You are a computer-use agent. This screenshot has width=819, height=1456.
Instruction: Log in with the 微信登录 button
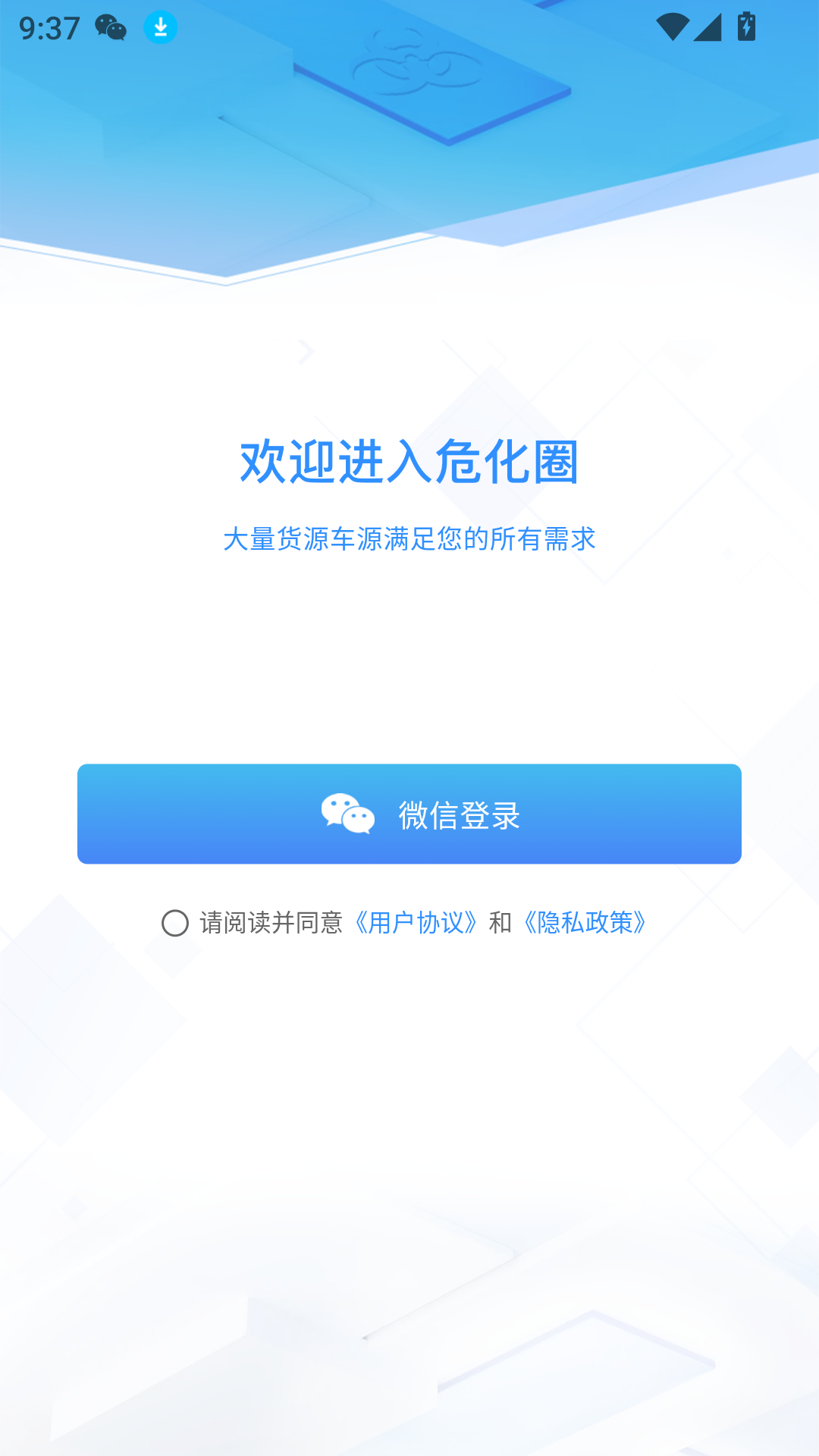[x=409, y=814]
